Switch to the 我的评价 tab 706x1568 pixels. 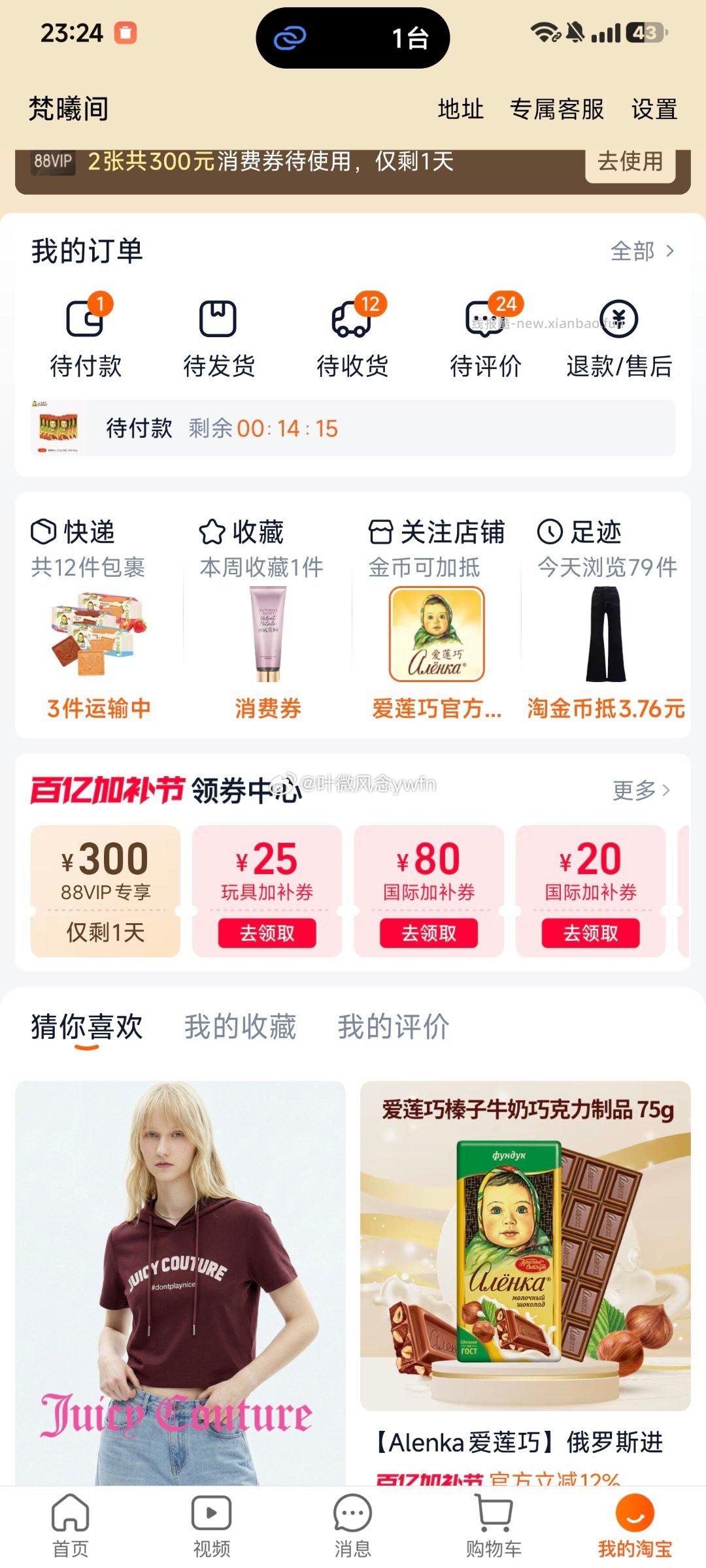[x=394, y=1027]
